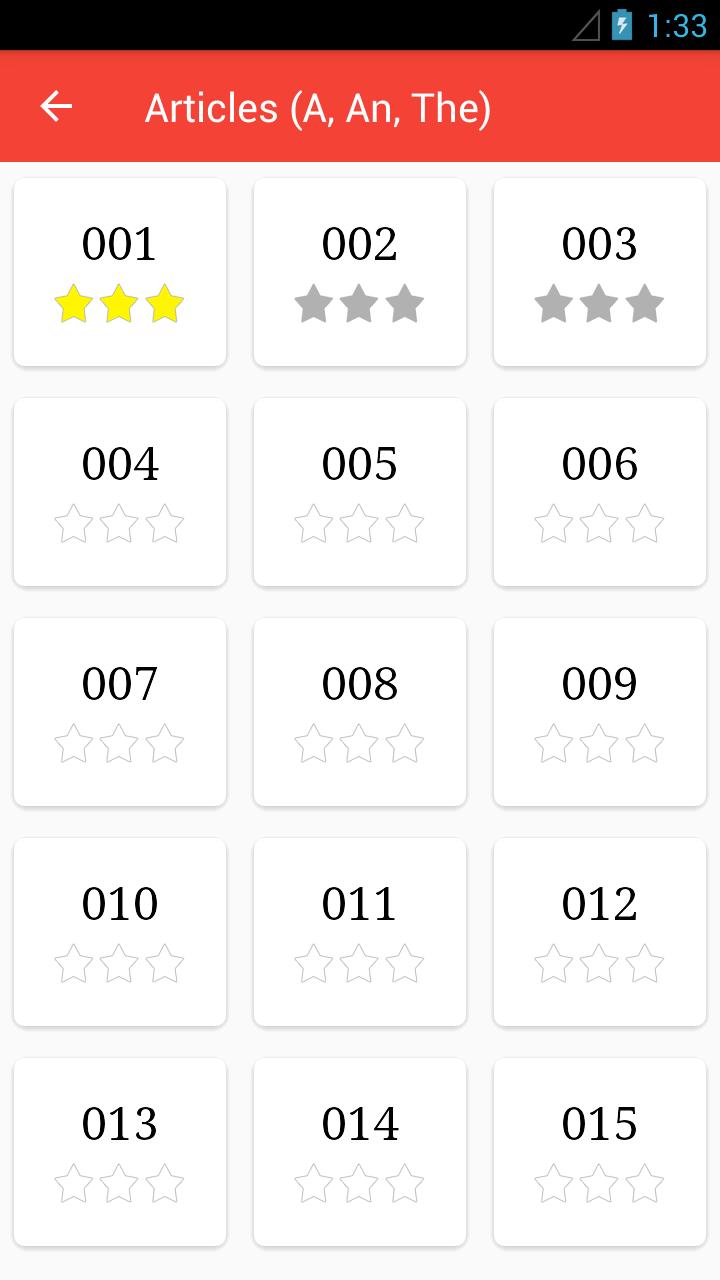The image size is (720, 1280).
Task: Choose lesson card 004
Action: tap(120, 492)
